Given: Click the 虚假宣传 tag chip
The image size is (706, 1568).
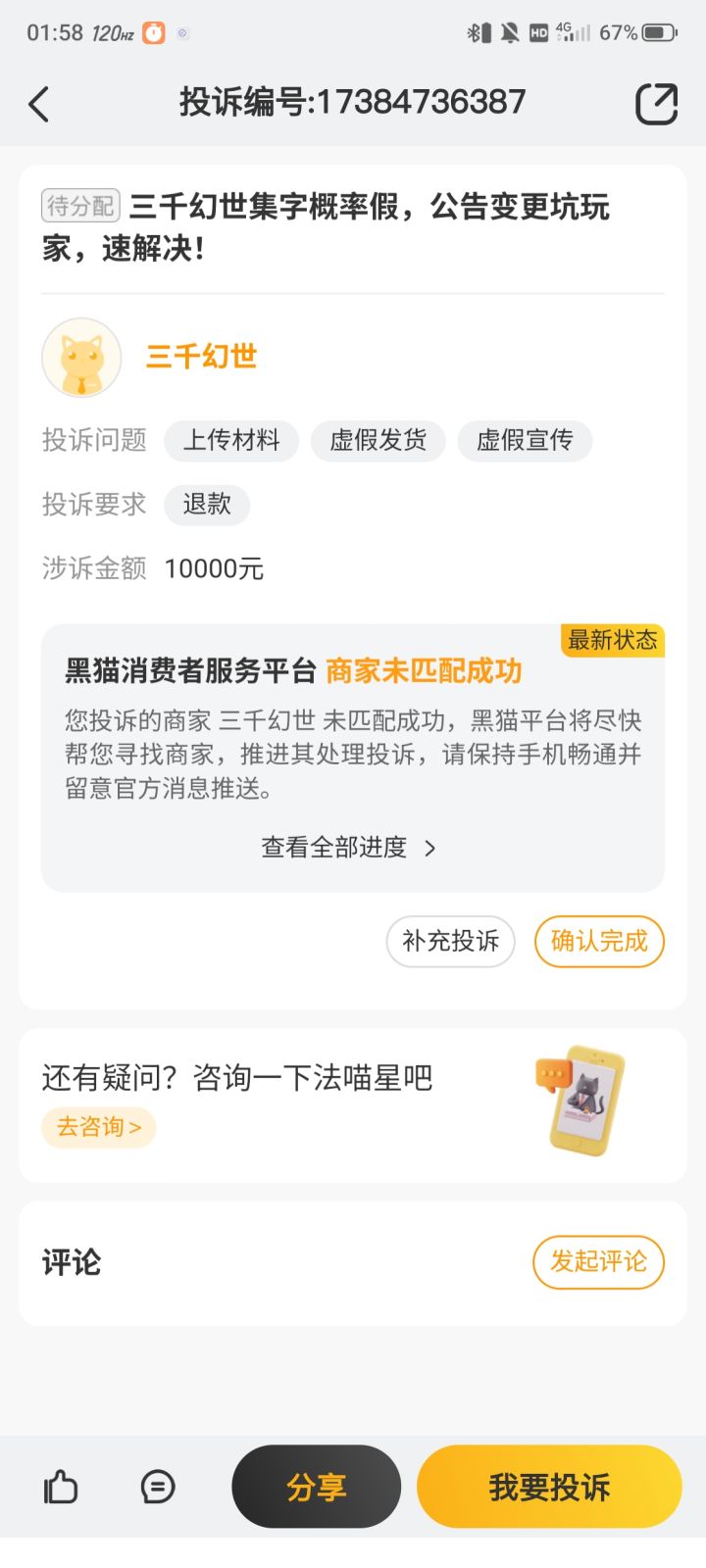Looking at the screenshot, I should coord(524,441).
